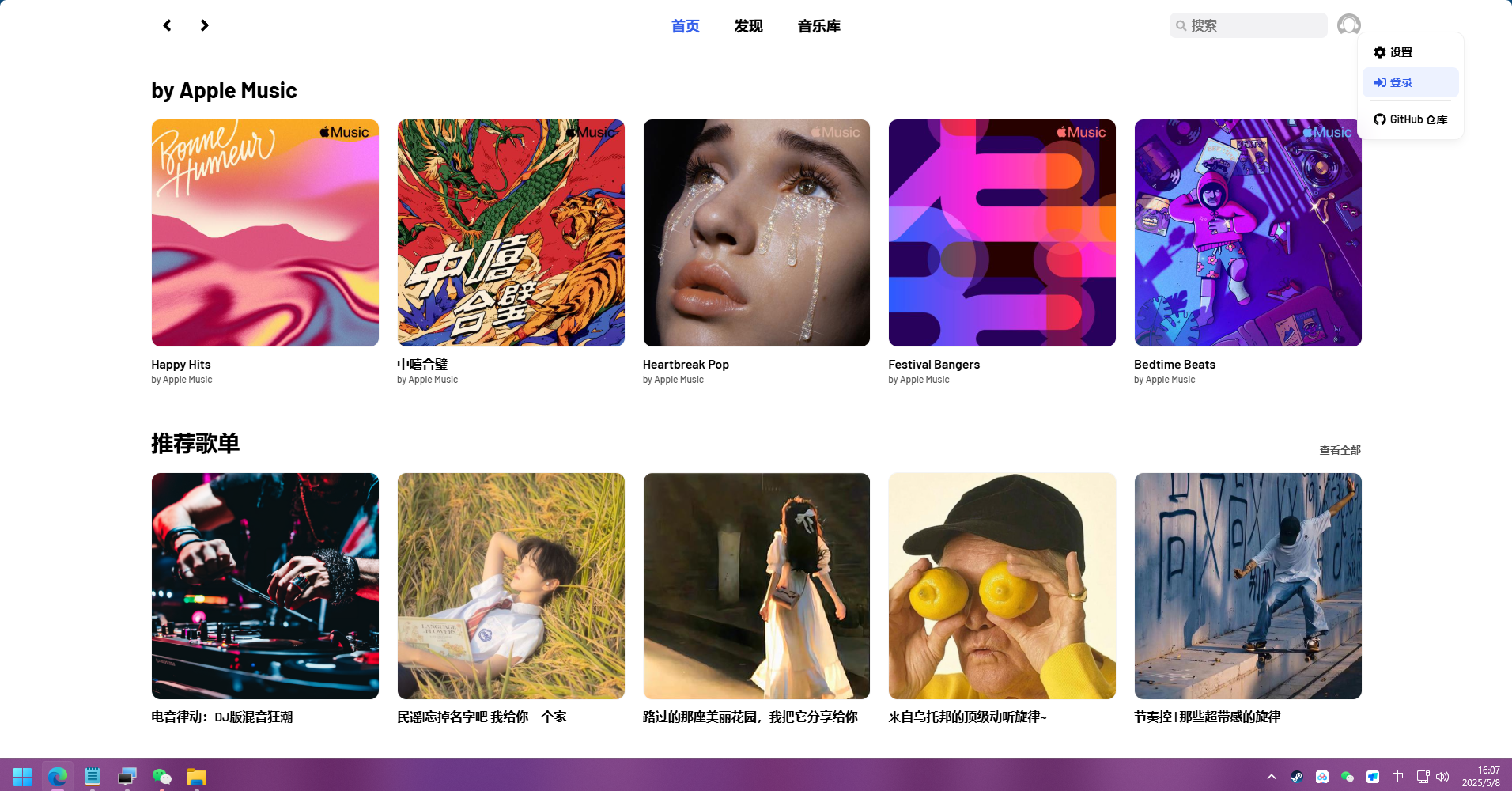Open the 节奏控 playlist card

1248,585
